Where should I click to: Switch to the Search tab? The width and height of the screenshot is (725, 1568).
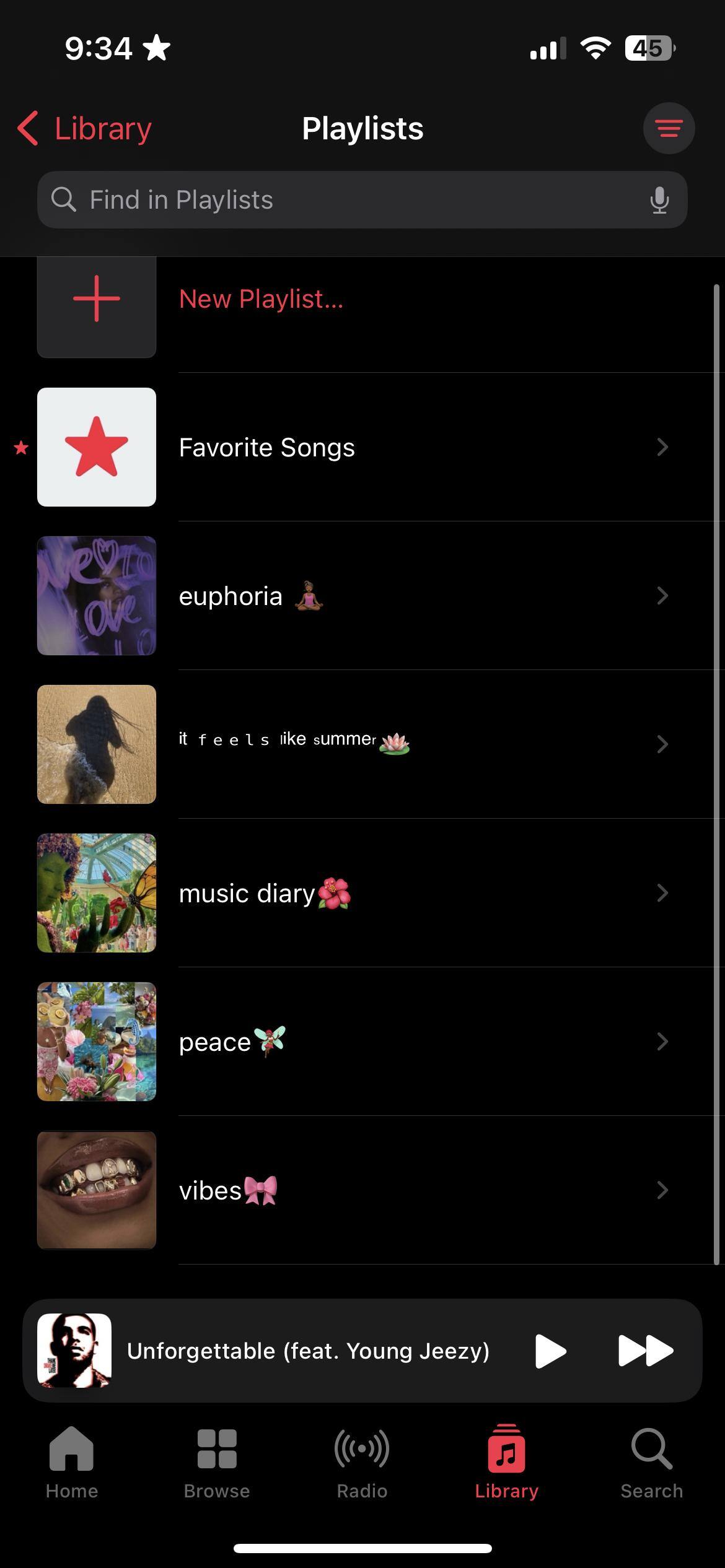point(651,1462)
